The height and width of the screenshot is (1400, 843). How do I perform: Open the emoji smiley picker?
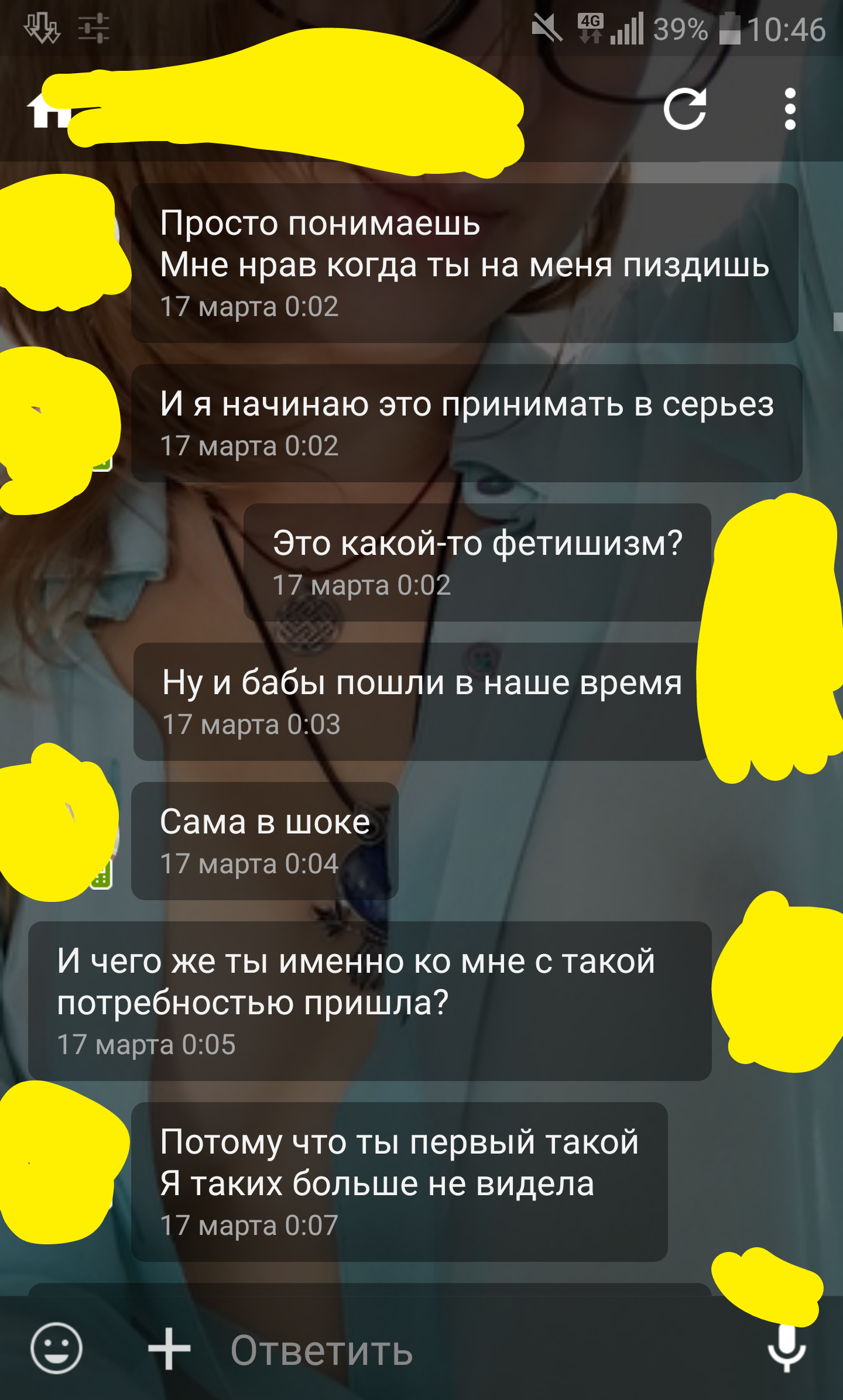pyautogui.click(x=56, y=1348)
